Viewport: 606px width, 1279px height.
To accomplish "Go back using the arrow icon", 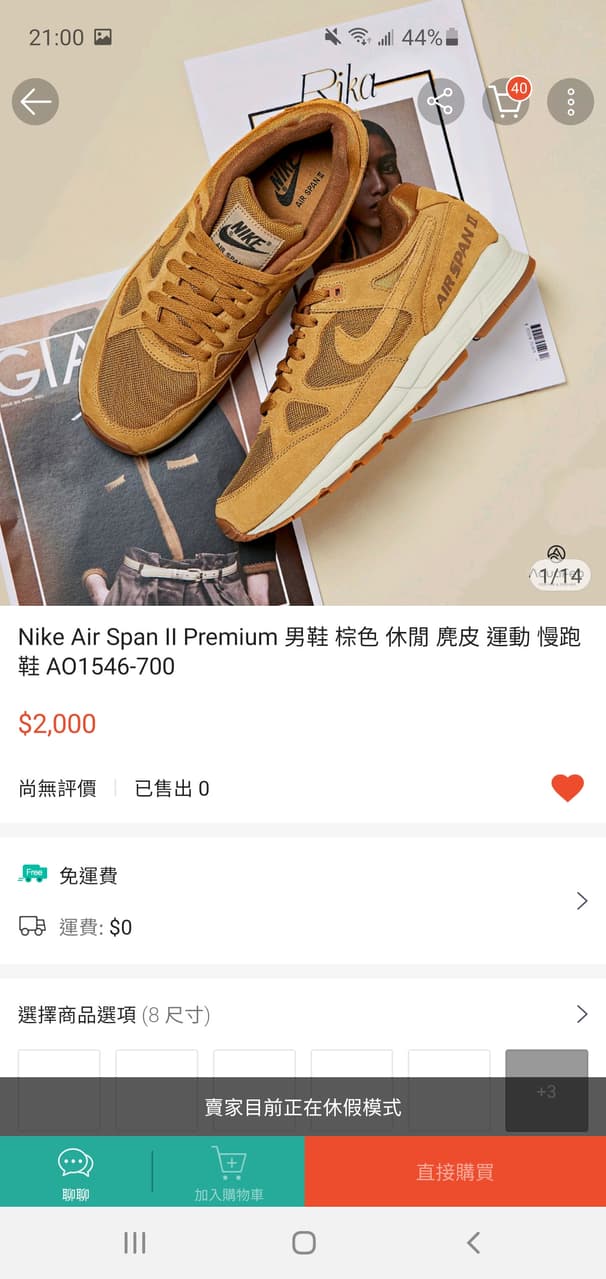I will click(36, 102).
